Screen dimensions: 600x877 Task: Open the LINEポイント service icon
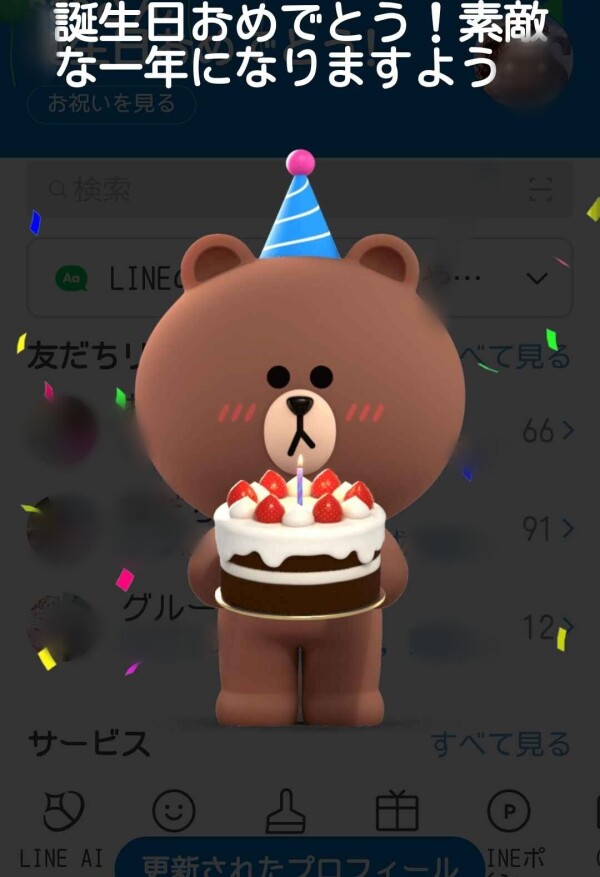[508, 812]
